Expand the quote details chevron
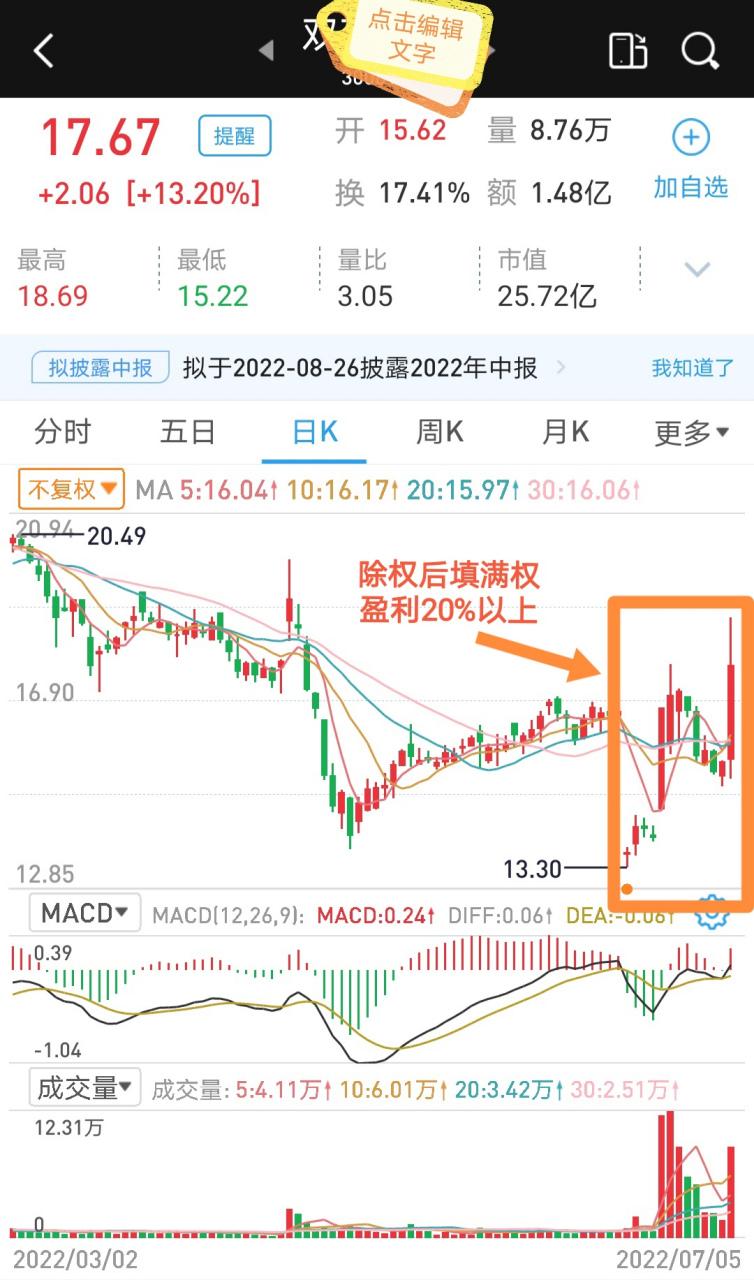Screen dimensions: 754x1280 pos(697,269)
